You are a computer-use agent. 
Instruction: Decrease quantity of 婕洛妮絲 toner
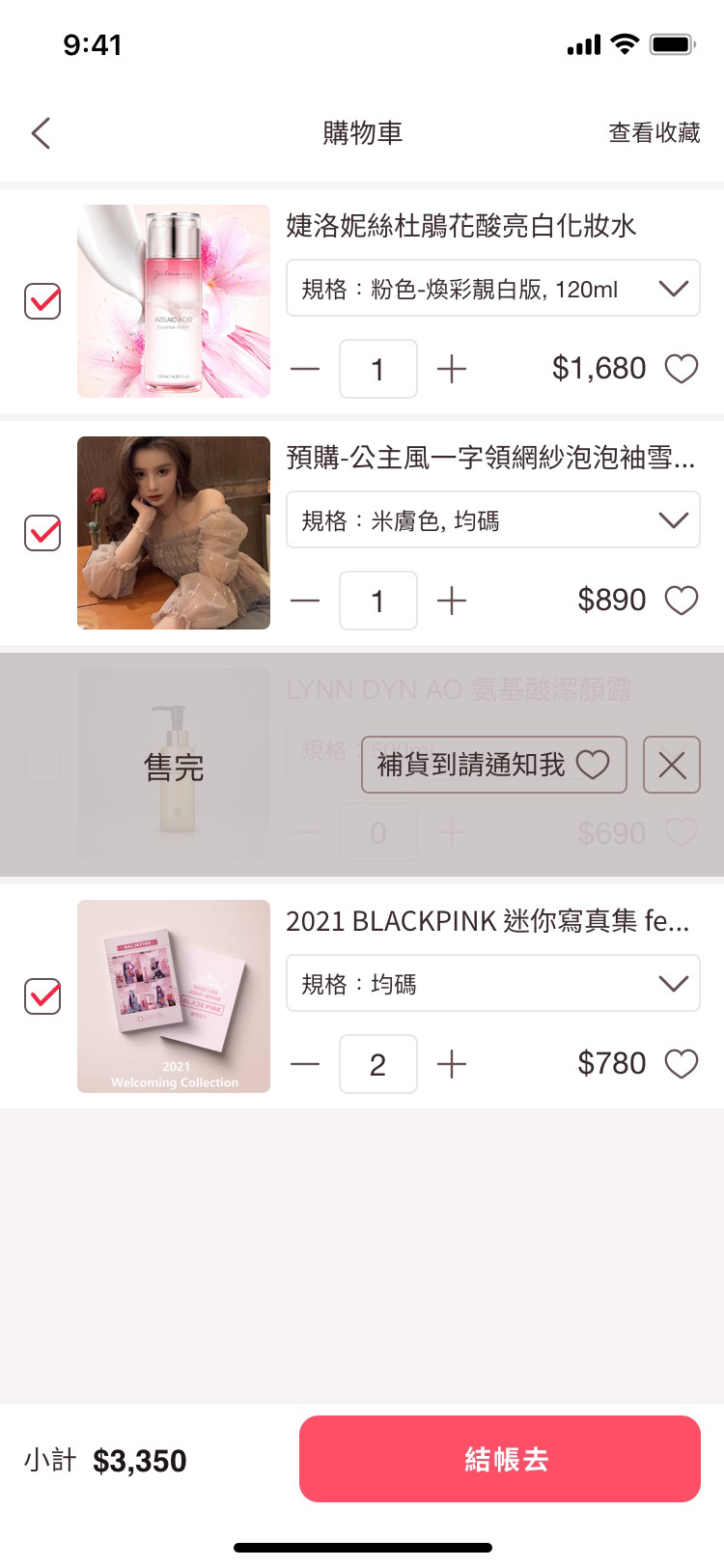point(305,369)
